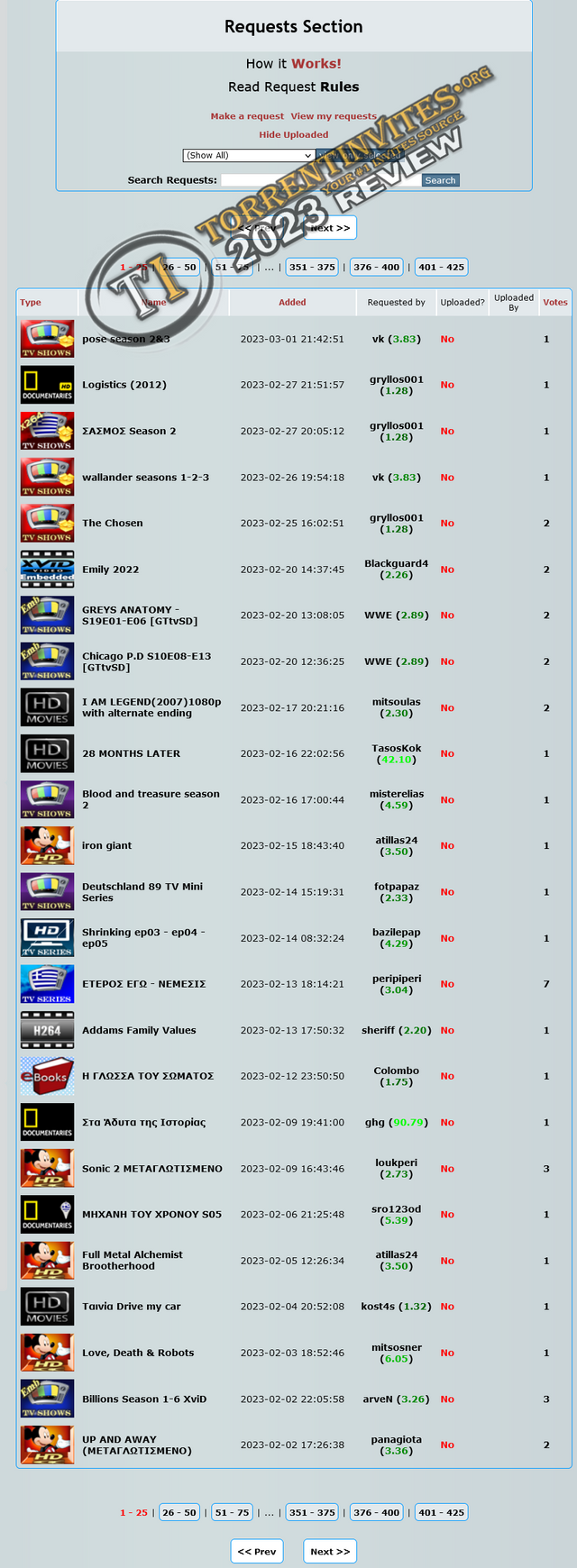The height and width of the screenshot is (1568, 577).
Task: Open the Make a request link
Action: pos(247,116)
